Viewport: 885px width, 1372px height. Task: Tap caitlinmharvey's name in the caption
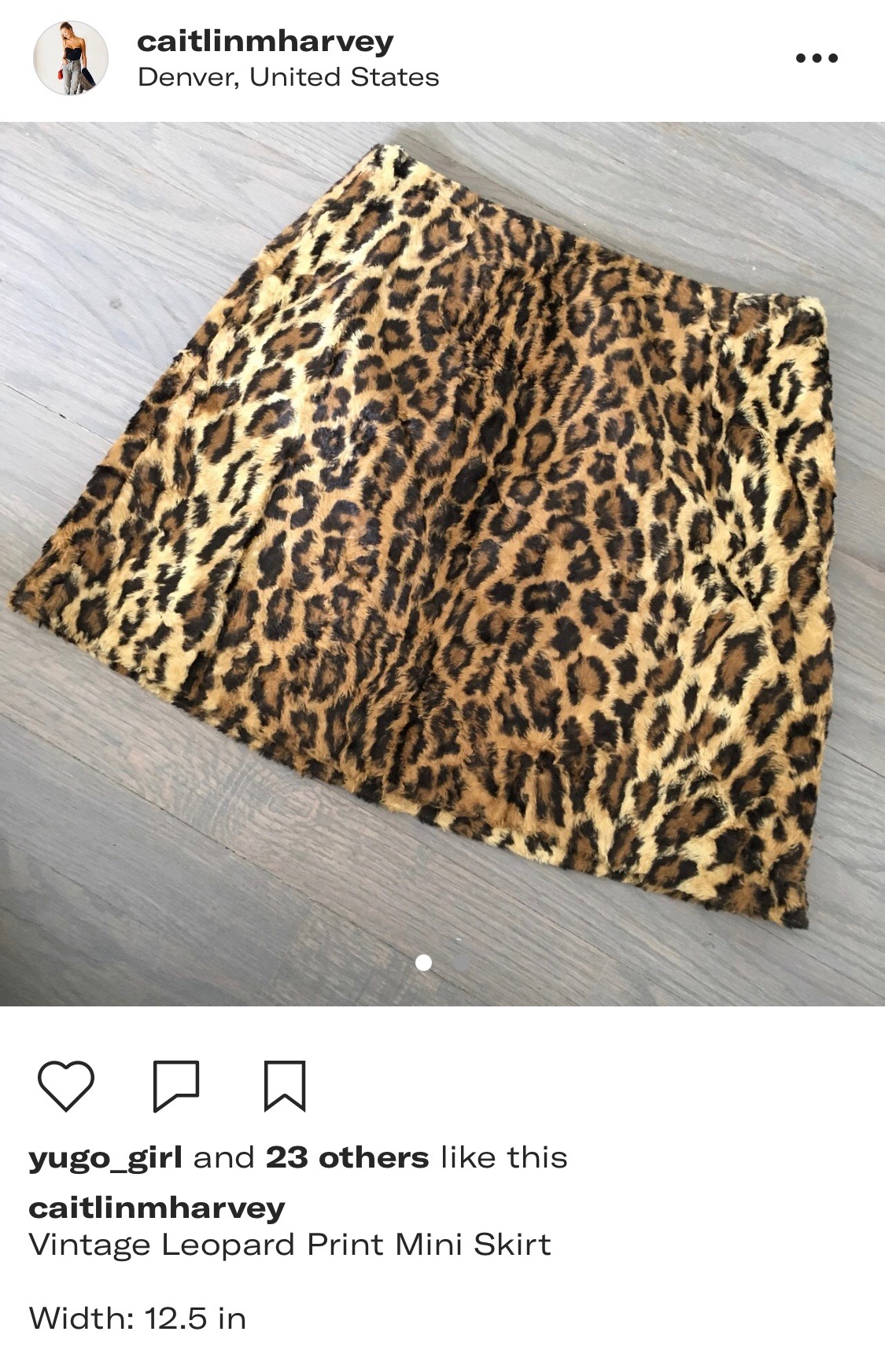157,1207
